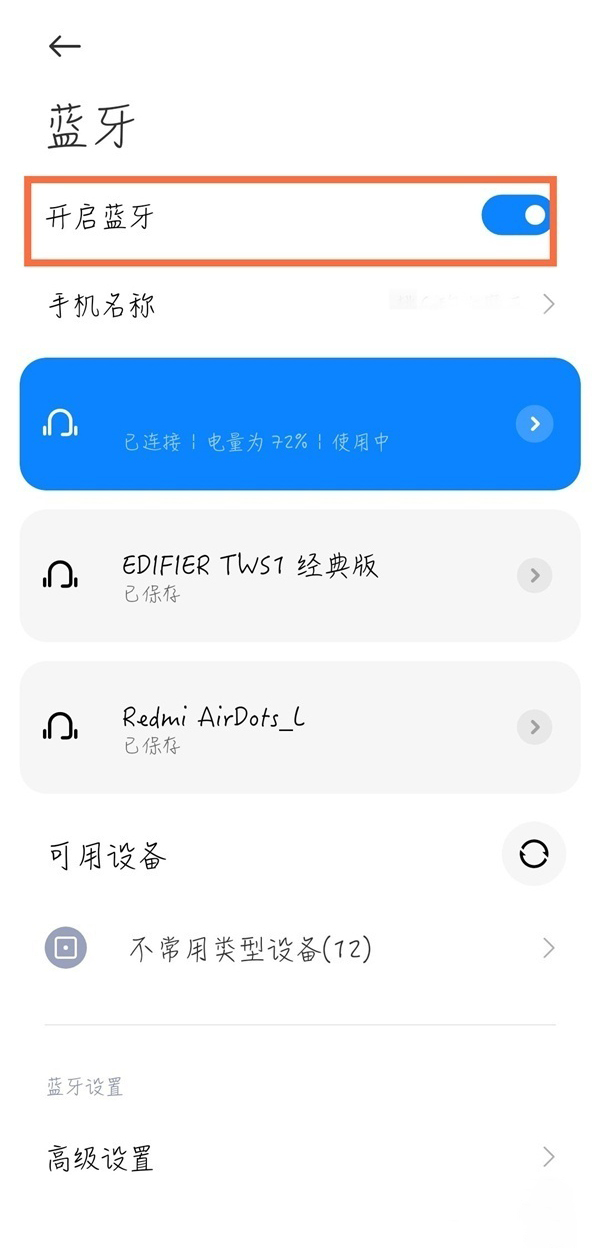Open details arrow for Redmi AirDots_L
The height and width of the screenshot is (1248, 600).
point(535,727)
